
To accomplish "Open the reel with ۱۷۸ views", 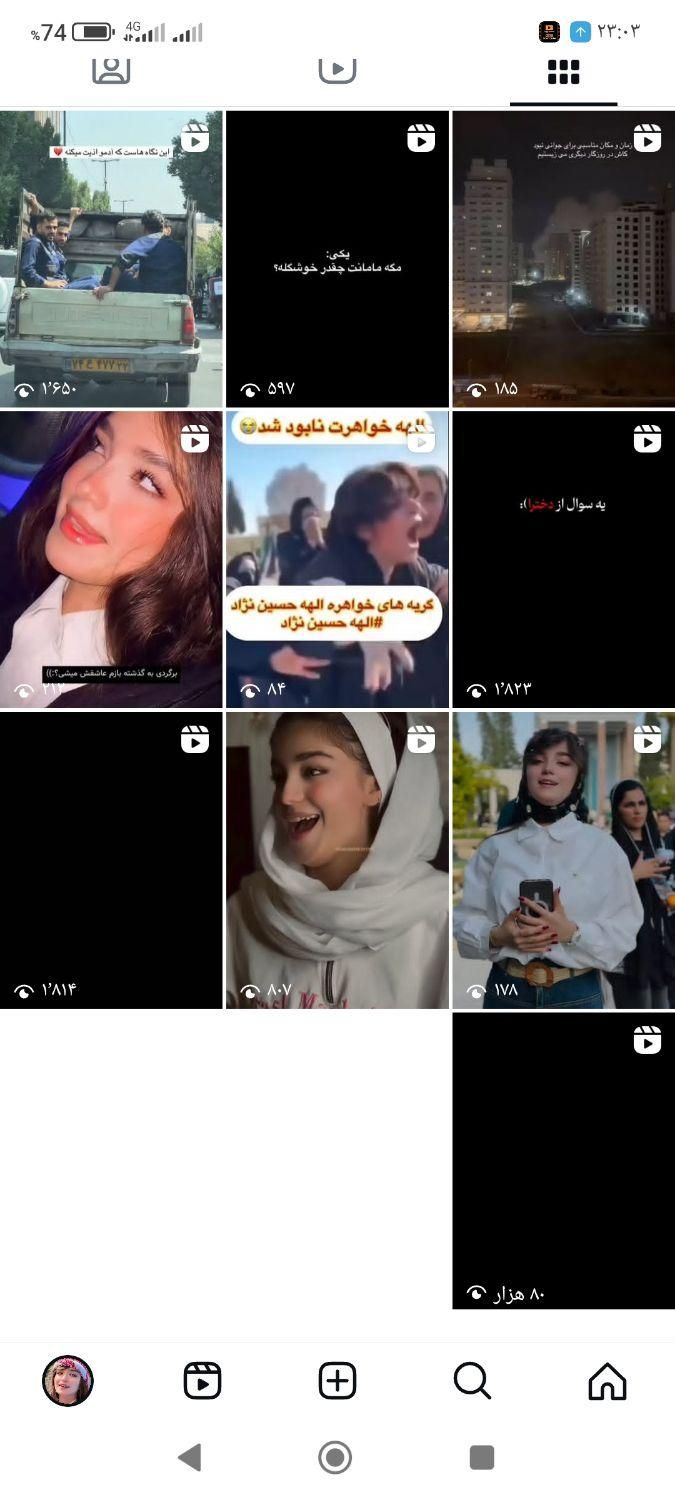I will coord(563,860).
